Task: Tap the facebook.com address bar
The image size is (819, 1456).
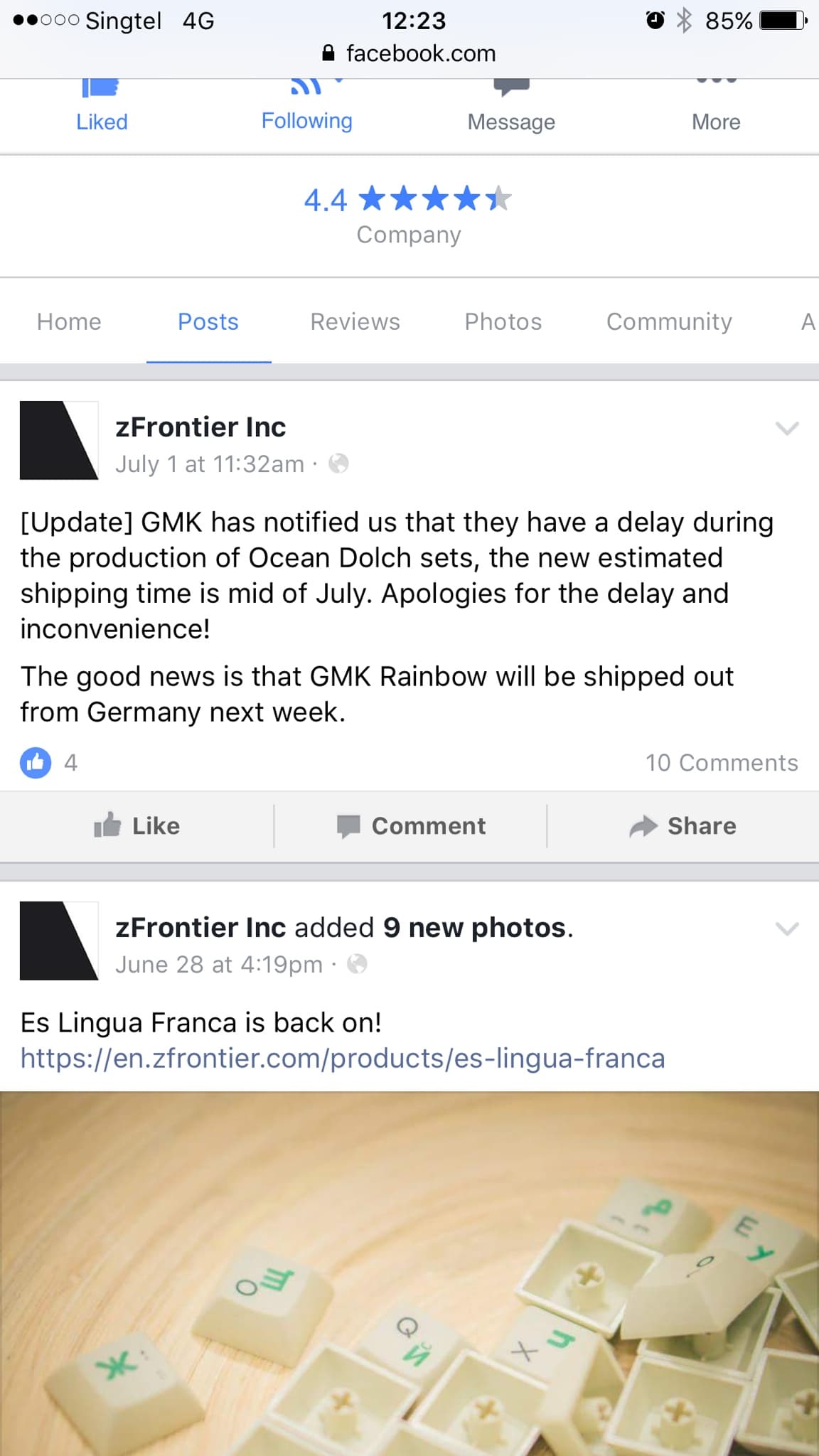Action: [409, 53]
